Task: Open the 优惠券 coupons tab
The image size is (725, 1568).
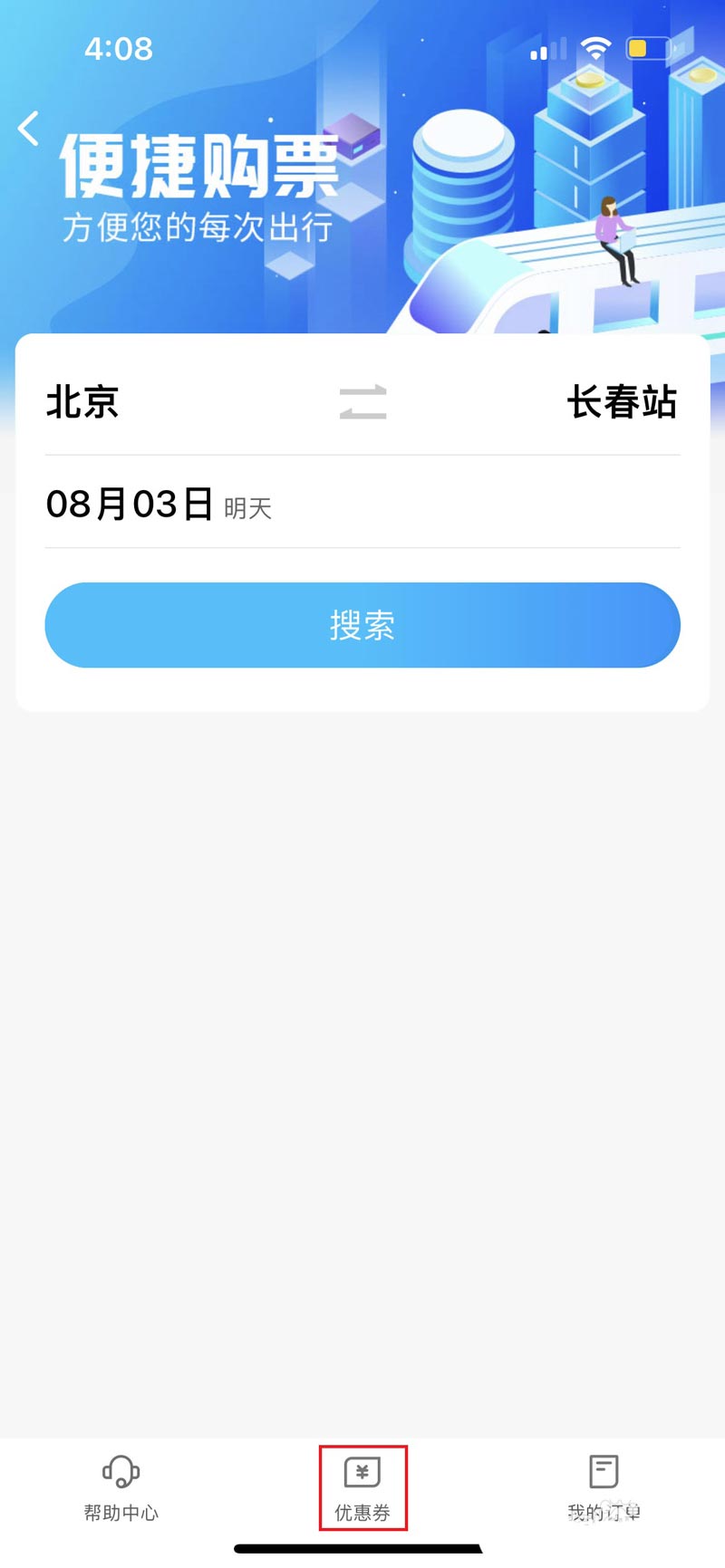Action: [x=362, y=1488]
